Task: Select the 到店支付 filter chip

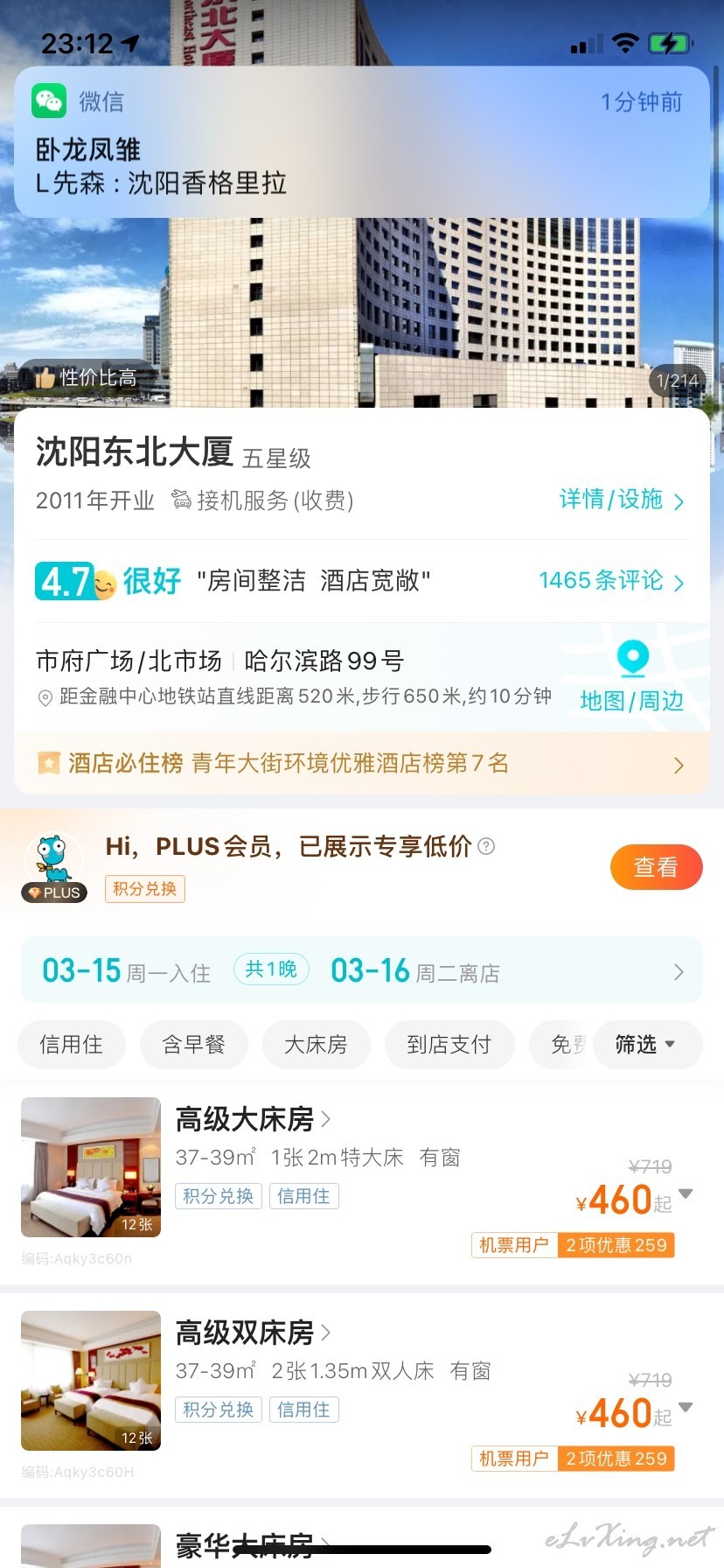Action: [449, 1045]
